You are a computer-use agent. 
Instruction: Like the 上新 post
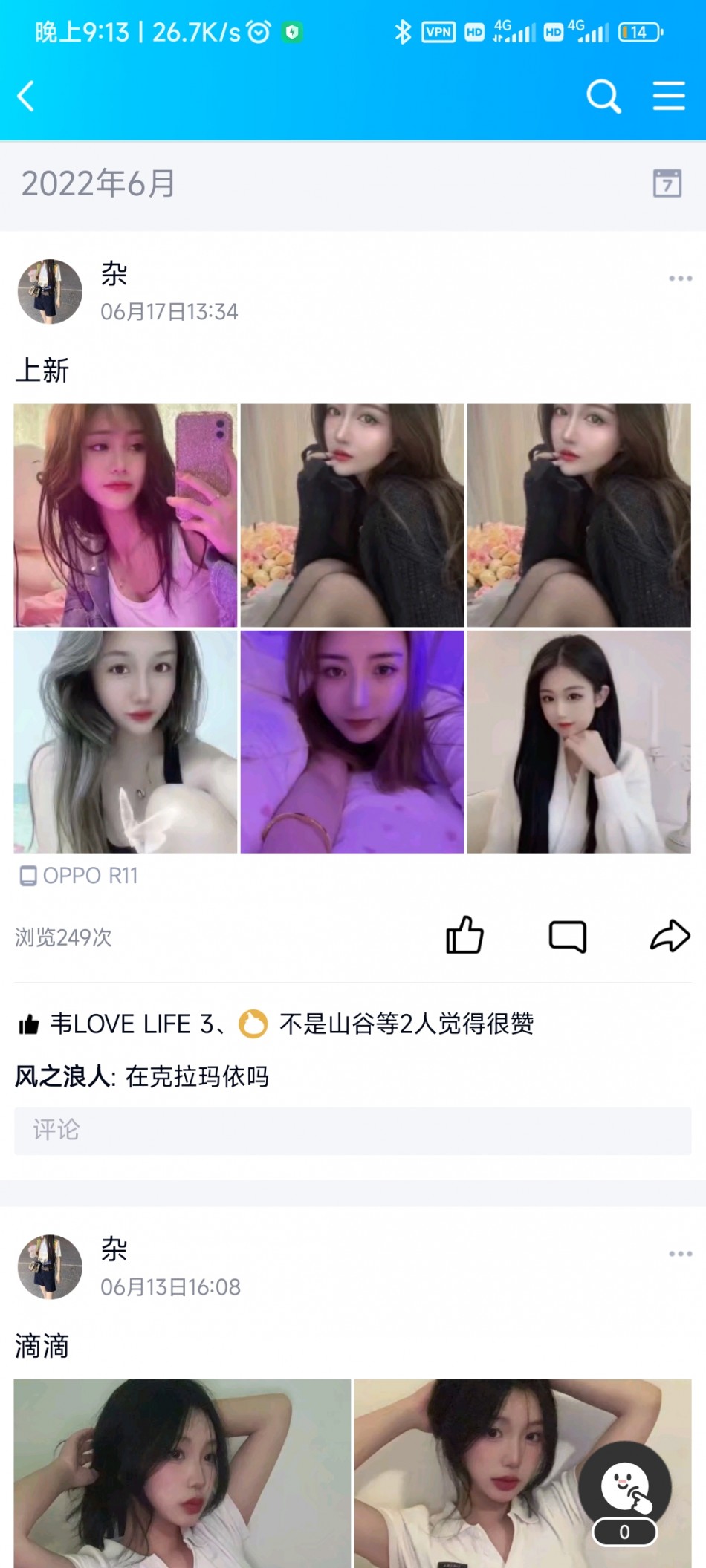click(x=464, y=935)
